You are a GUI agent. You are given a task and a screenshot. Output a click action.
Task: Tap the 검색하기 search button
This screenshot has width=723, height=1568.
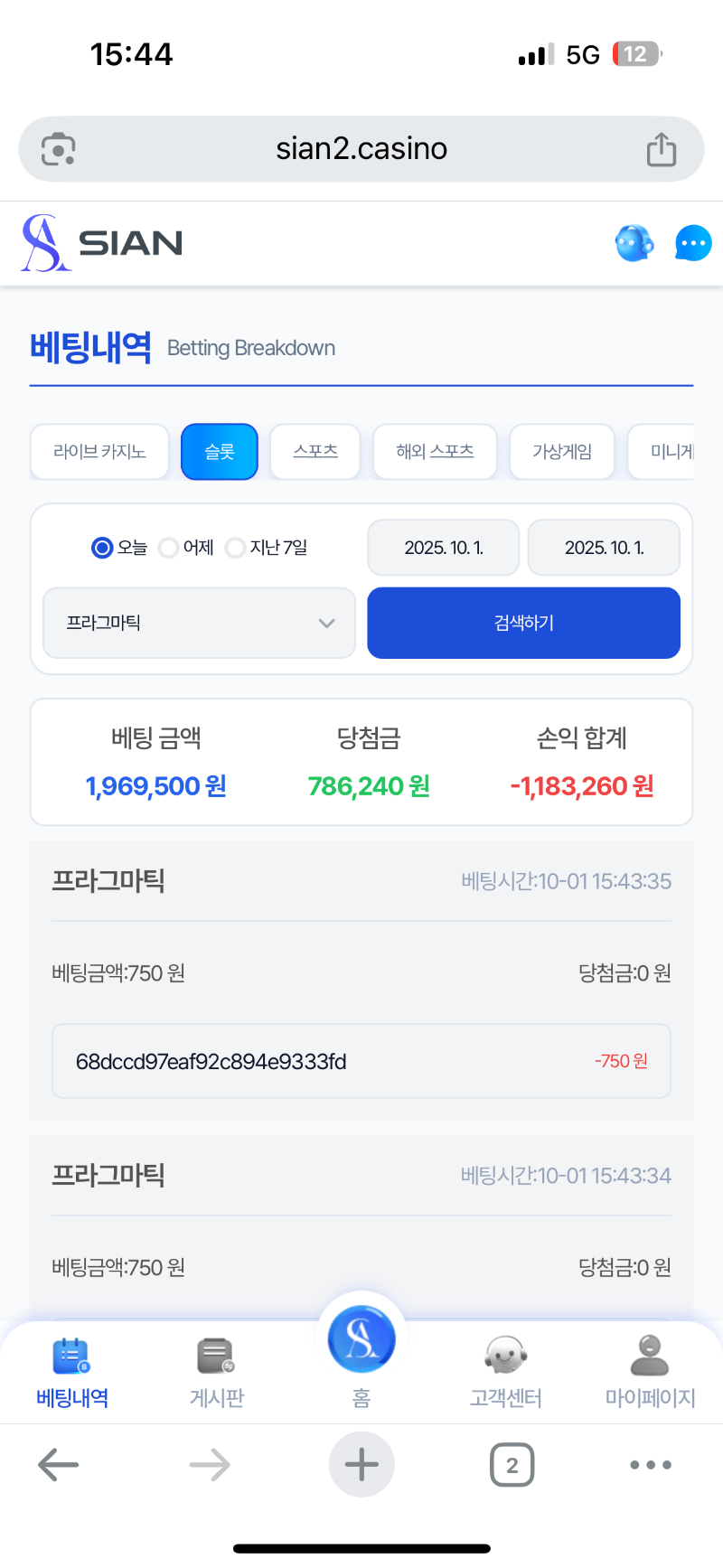523,623
